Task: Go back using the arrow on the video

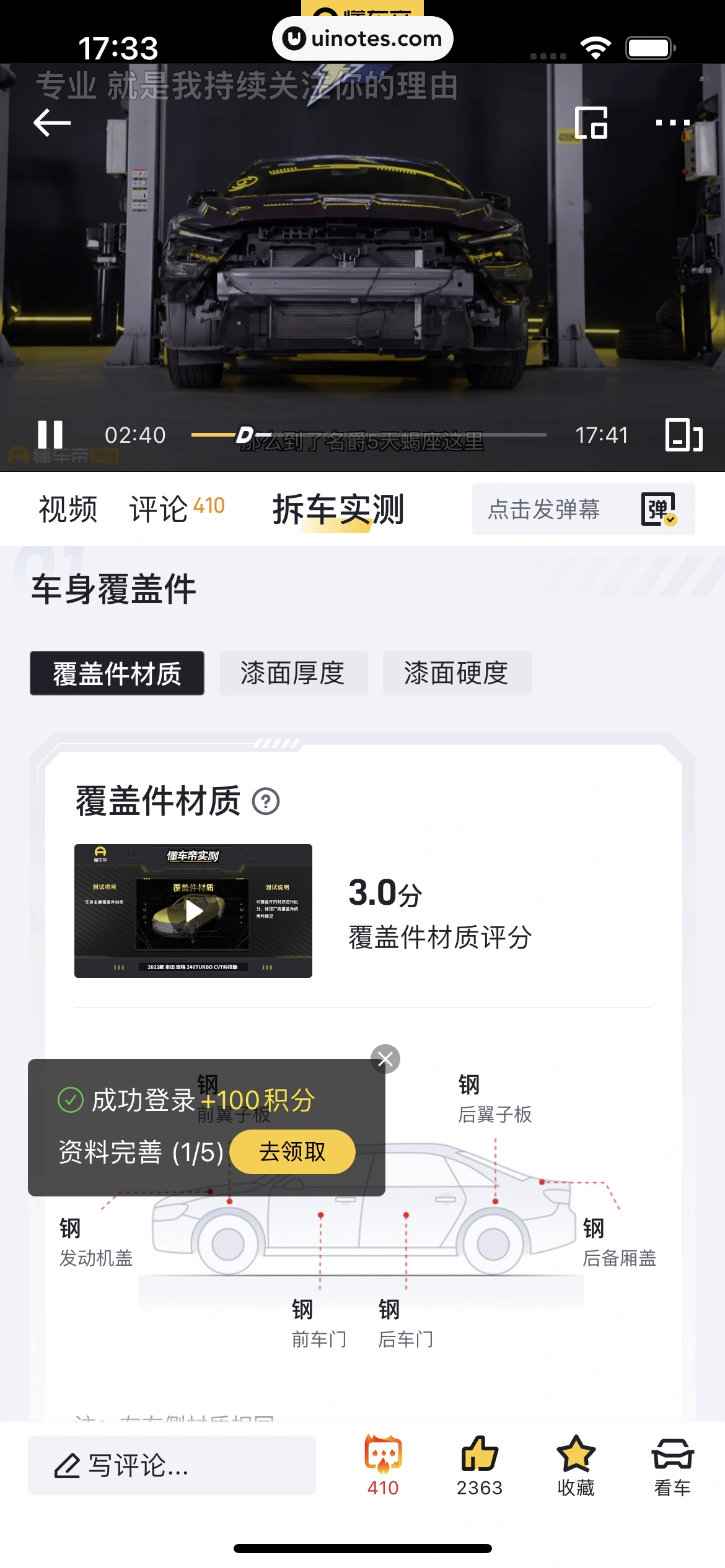Action: click(x=52, y=123)
